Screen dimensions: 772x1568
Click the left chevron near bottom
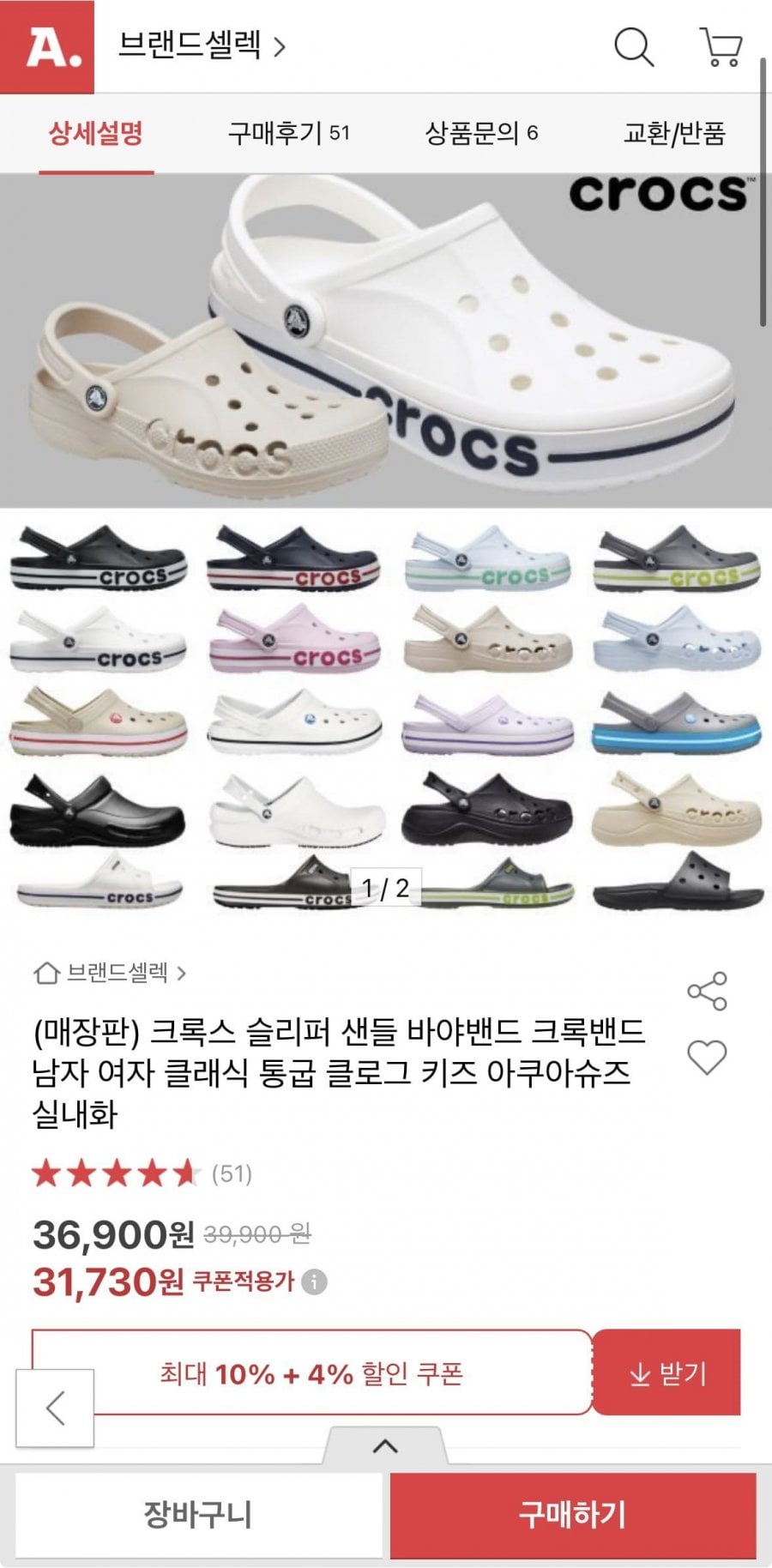(53, 1409)
